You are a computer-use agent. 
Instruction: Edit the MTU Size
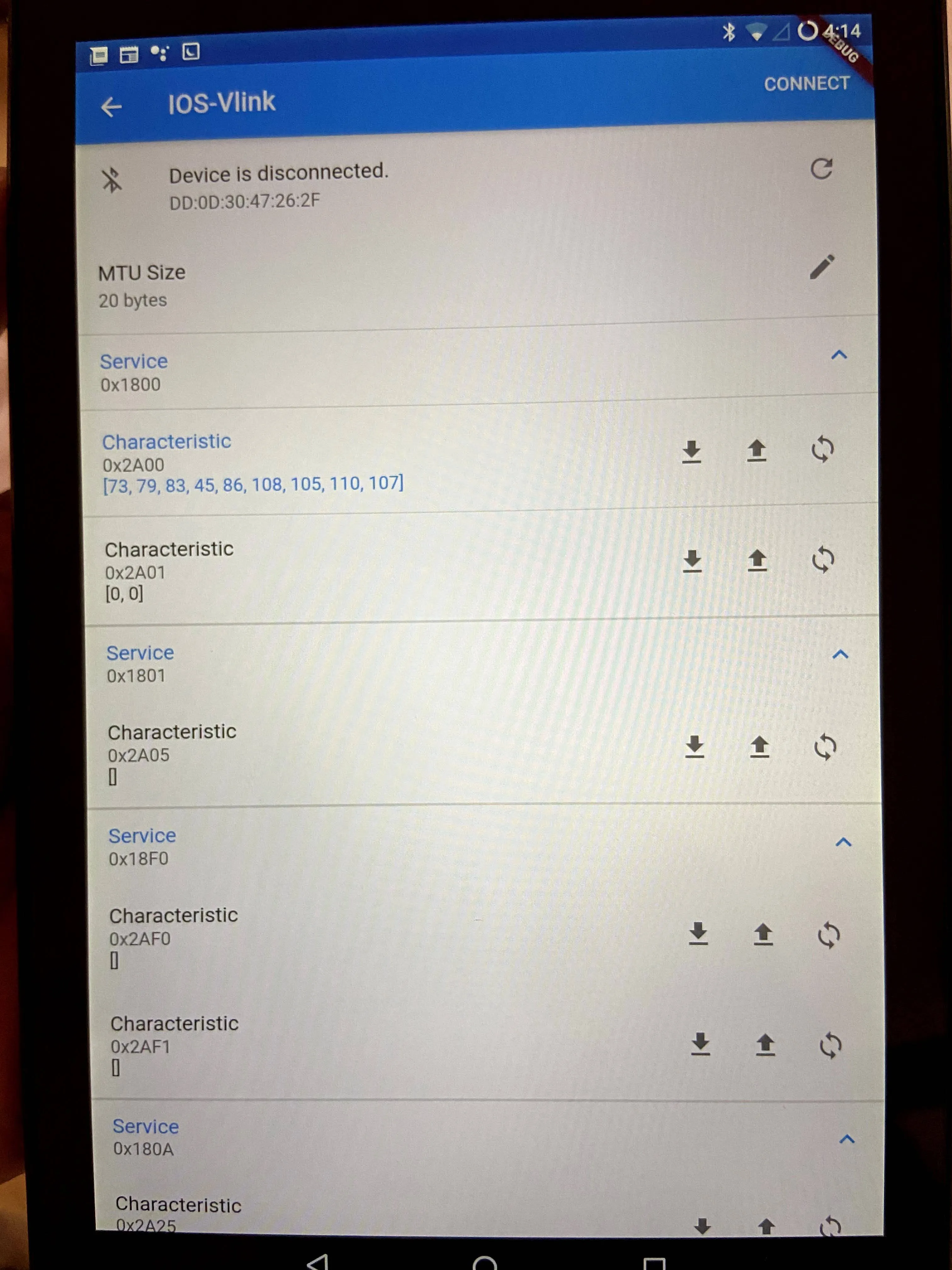tap(822, 267)
